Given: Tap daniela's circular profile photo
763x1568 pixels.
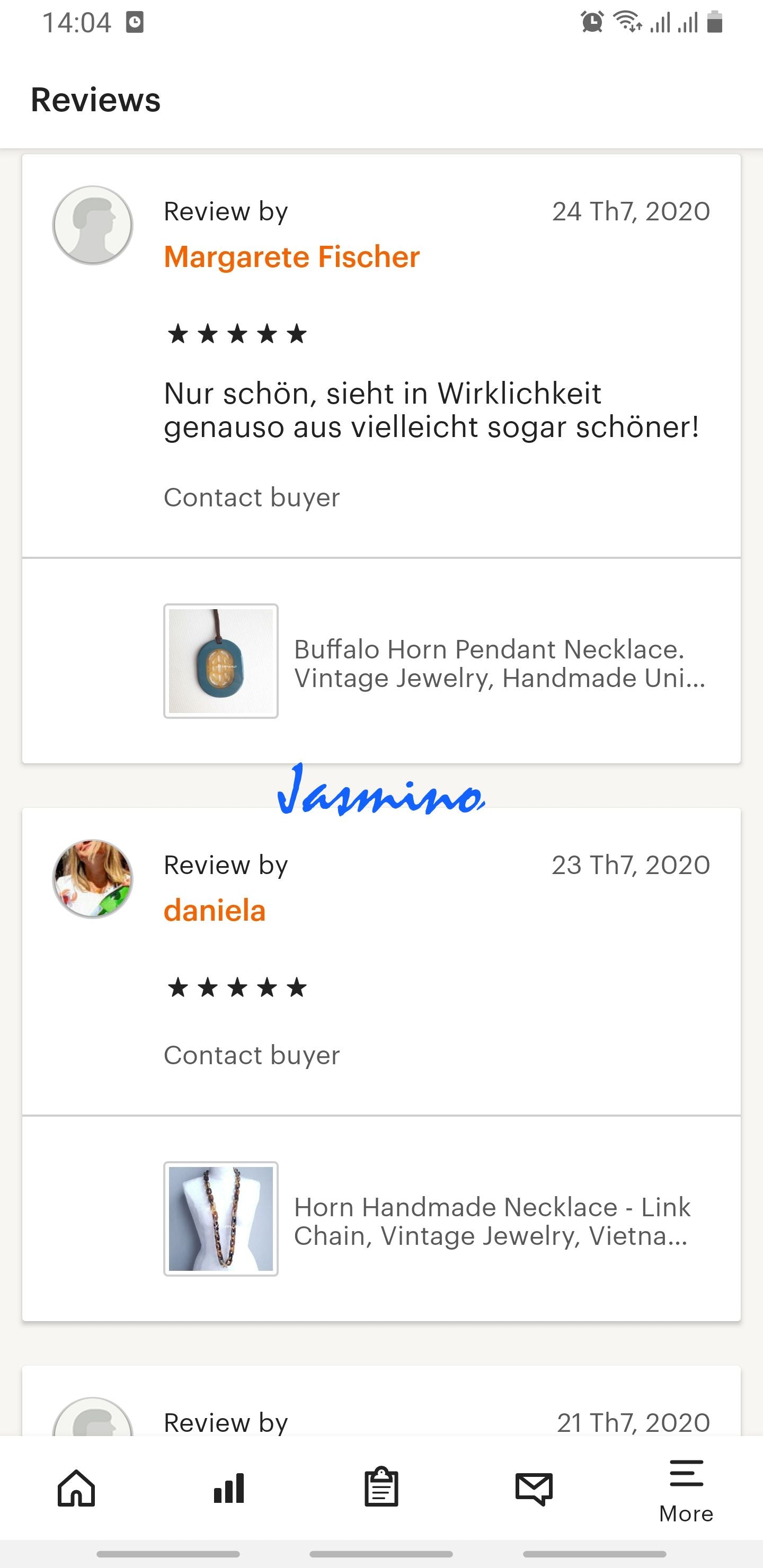Looking at the screenshot, I should 93,879.
